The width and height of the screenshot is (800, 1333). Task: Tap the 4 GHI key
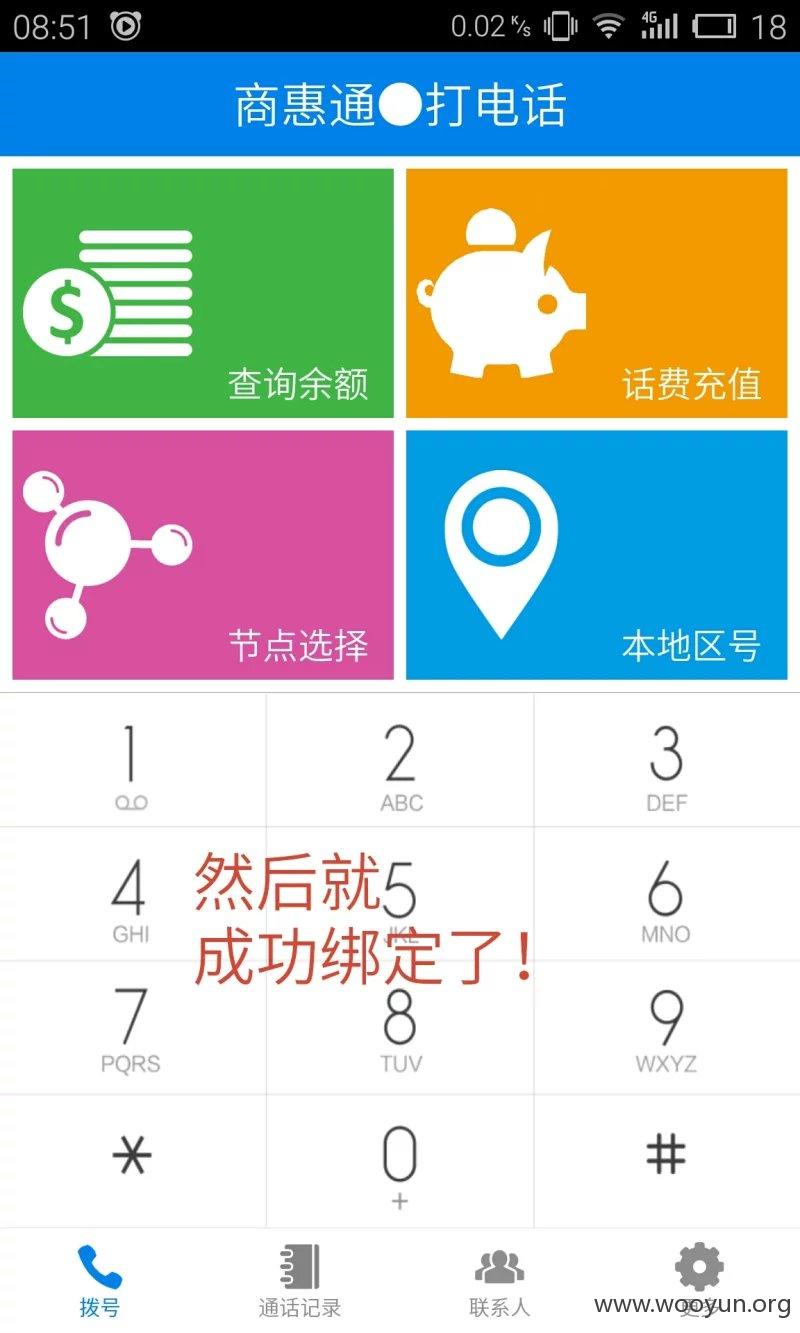(x=133, y=894)
